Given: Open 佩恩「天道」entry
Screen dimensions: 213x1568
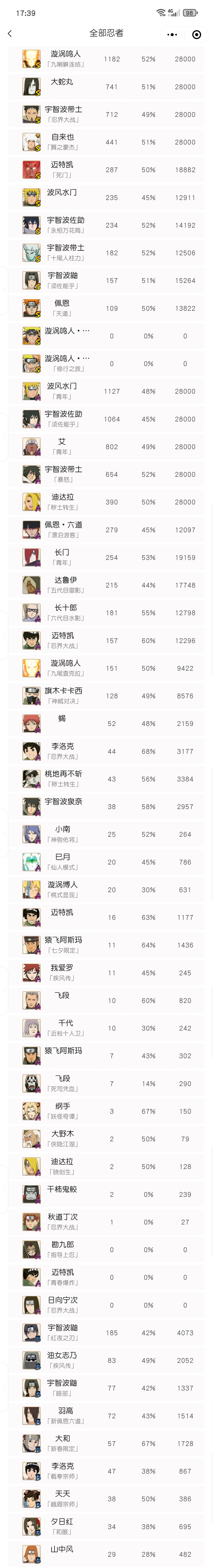Looking at the screenshot, I should click(106, 308).
